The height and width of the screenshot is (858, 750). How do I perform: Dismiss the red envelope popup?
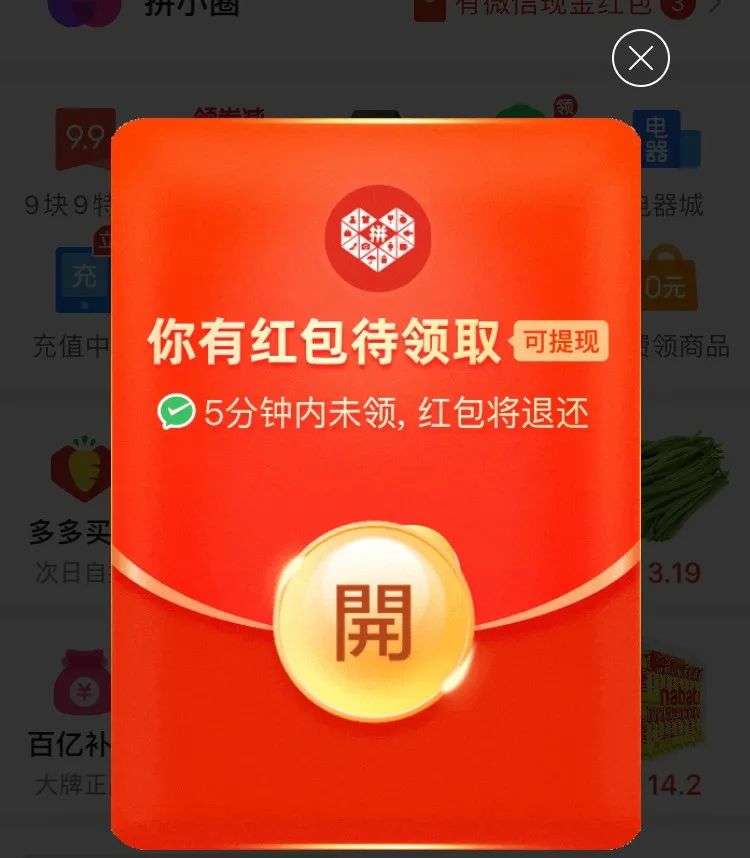point(641,58)
